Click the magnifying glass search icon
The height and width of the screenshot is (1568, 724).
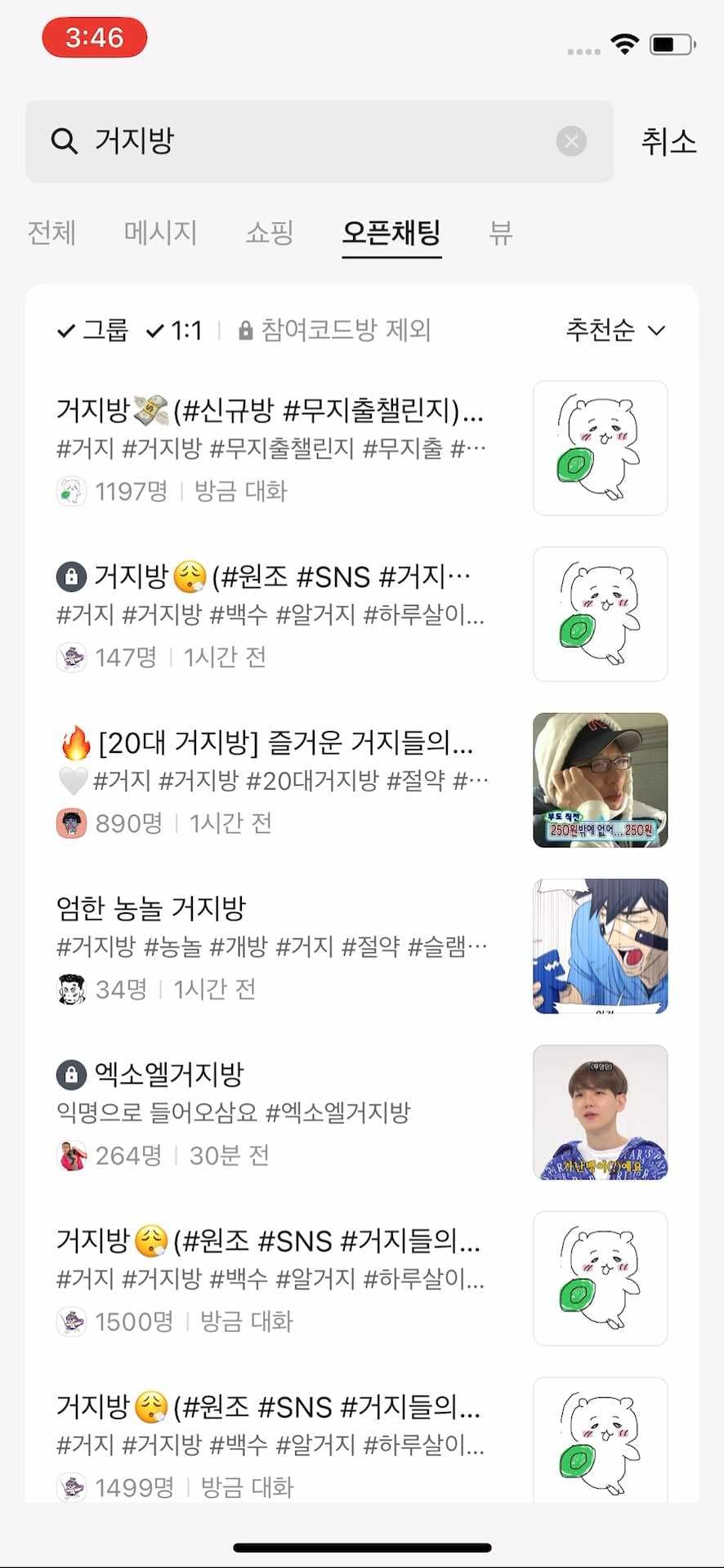pos(65,140)
